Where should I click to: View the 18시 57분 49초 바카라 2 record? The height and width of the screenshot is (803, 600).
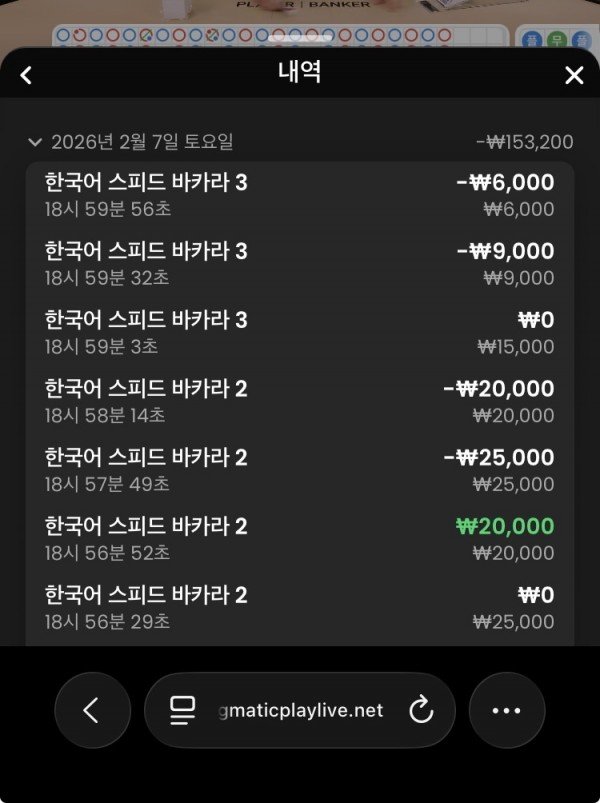(x=299, y=470)
